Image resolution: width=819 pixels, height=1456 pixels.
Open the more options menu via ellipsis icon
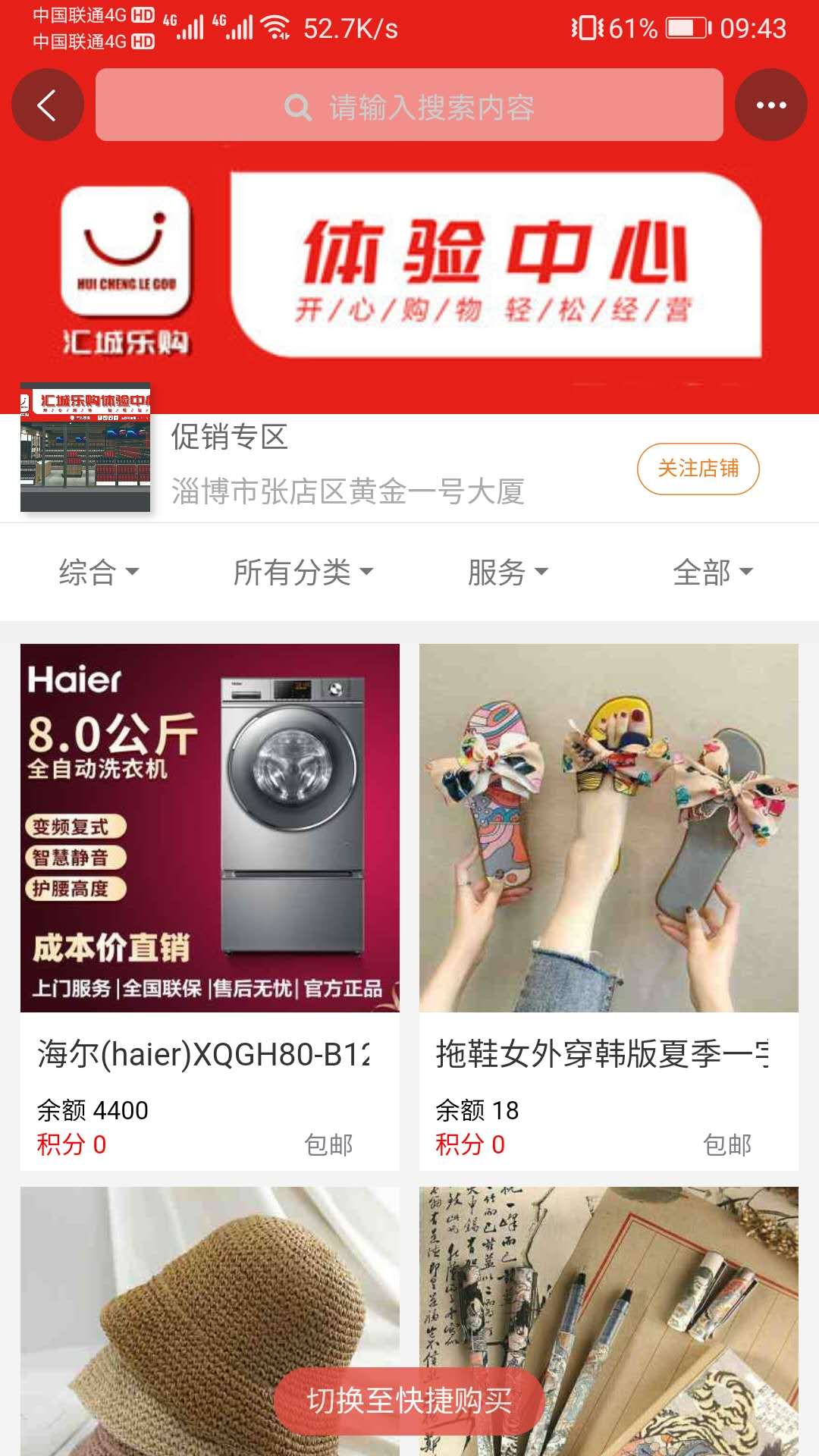pyautogui.click(x=771, y=106)
